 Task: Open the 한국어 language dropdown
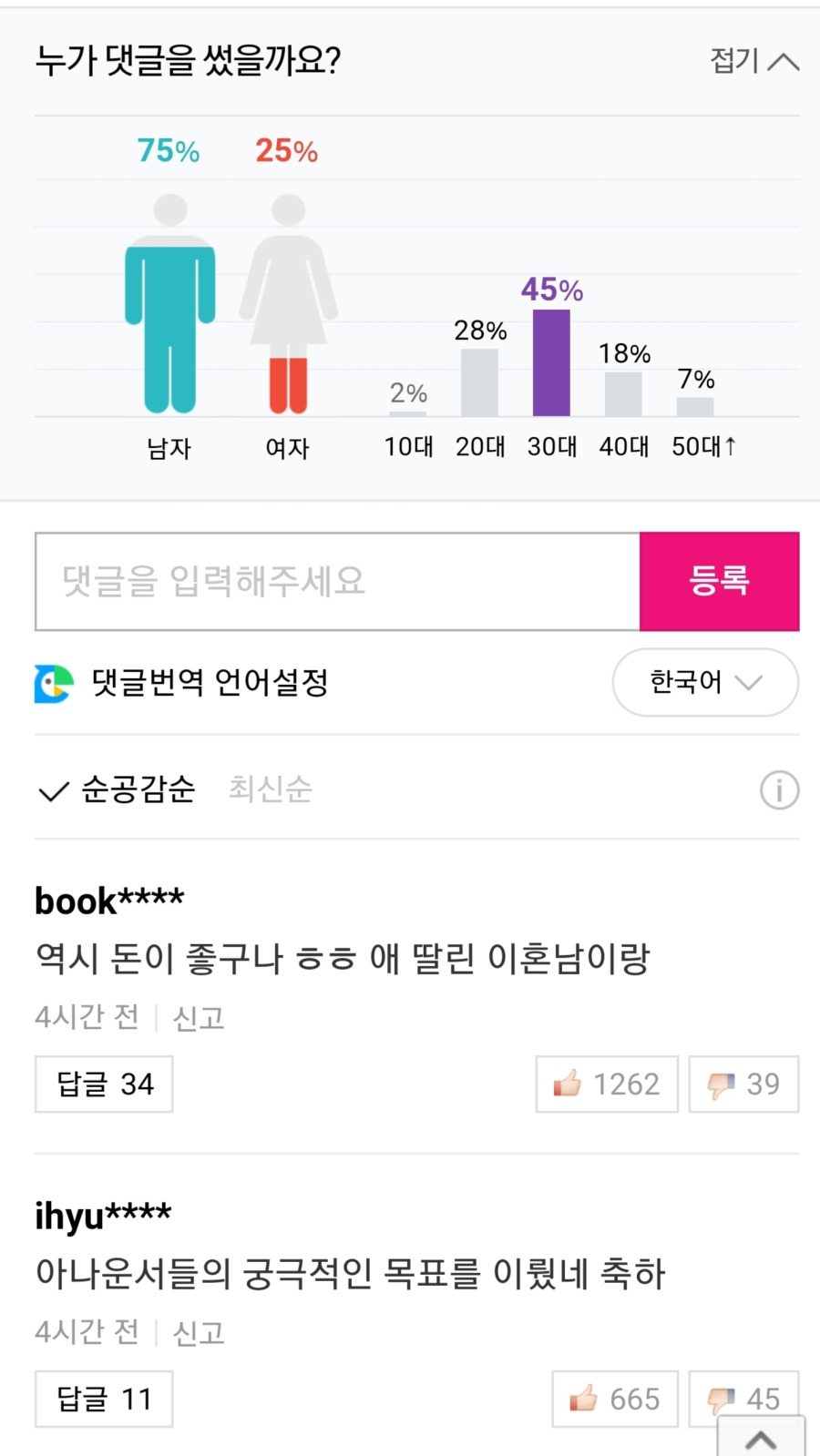705,682
